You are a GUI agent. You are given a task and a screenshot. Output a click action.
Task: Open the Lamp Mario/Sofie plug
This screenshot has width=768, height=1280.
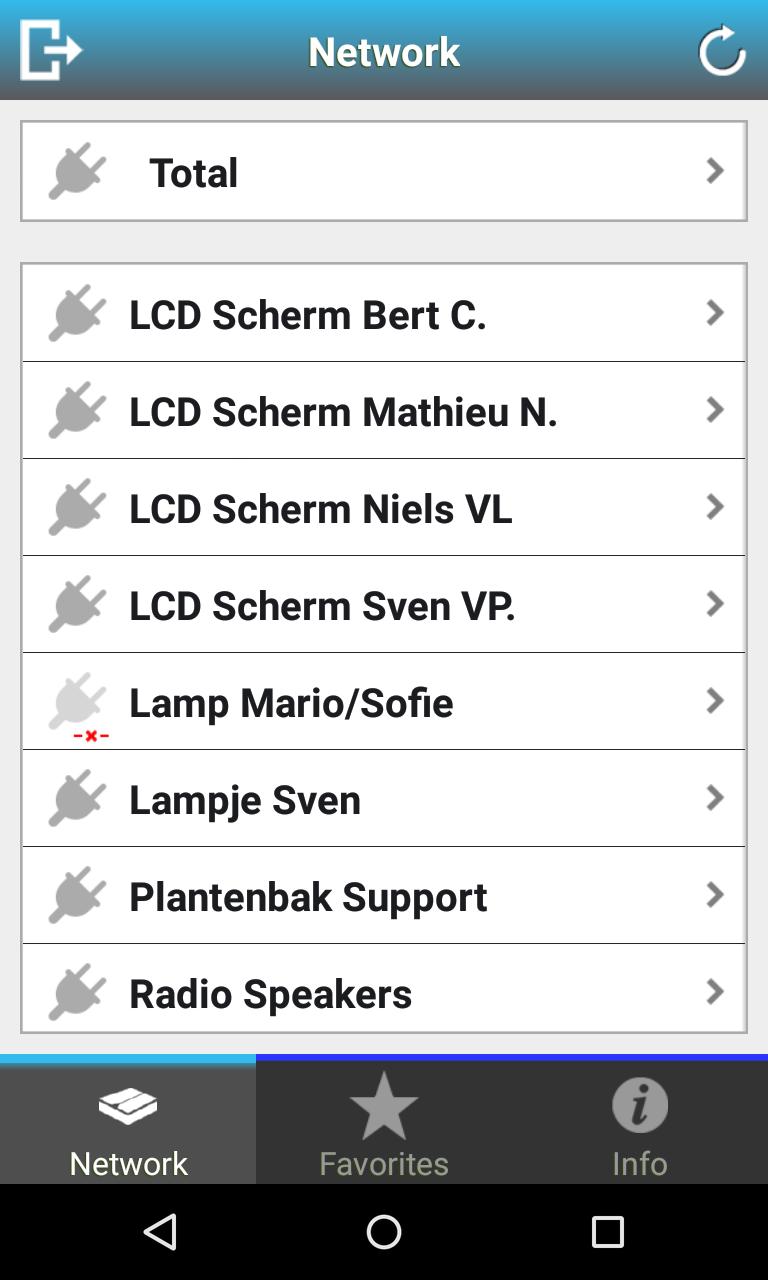click(x=384, y=702)
